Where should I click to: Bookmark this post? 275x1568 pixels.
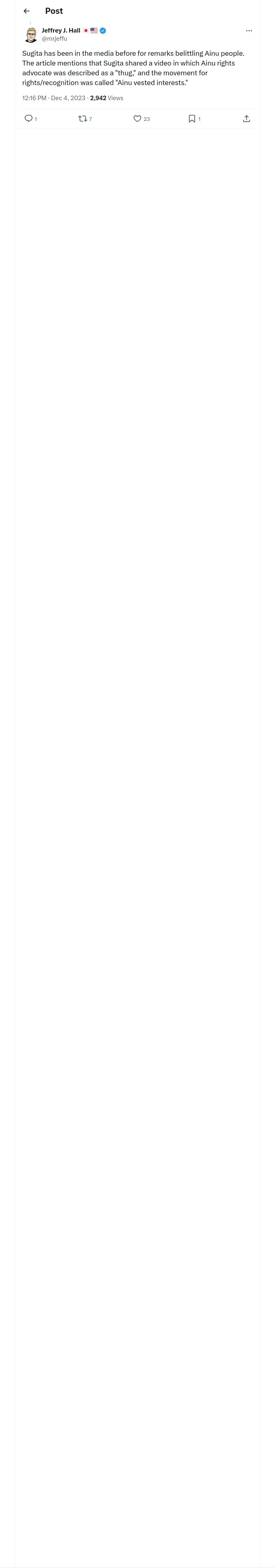tap(191, 119)
